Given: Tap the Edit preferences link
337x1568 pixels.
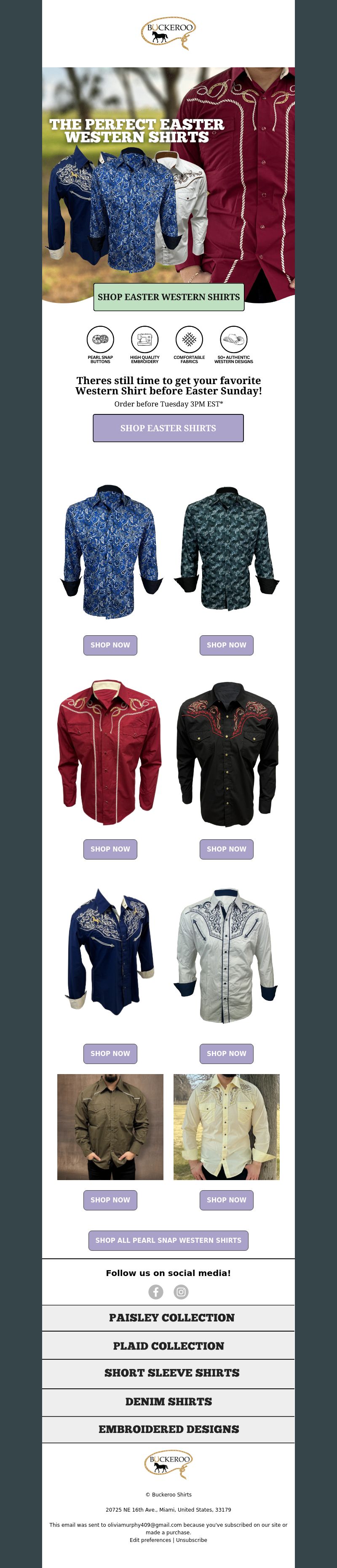Looking at the screenshot, I should pyautogui.click(x=150, y=1540).
